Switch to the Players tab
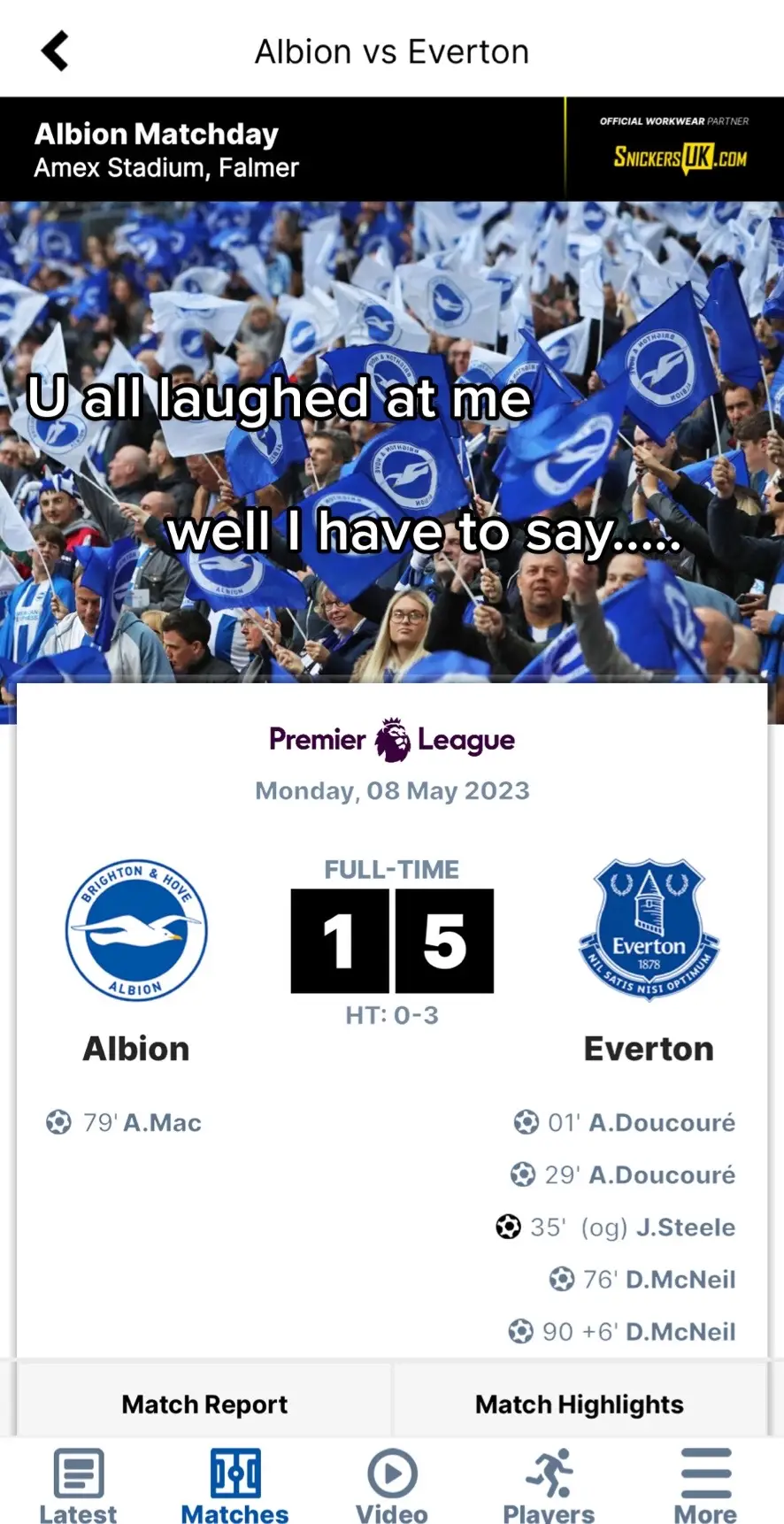The height and width of the screenshot is (1524, 784). click(549, 1489)
